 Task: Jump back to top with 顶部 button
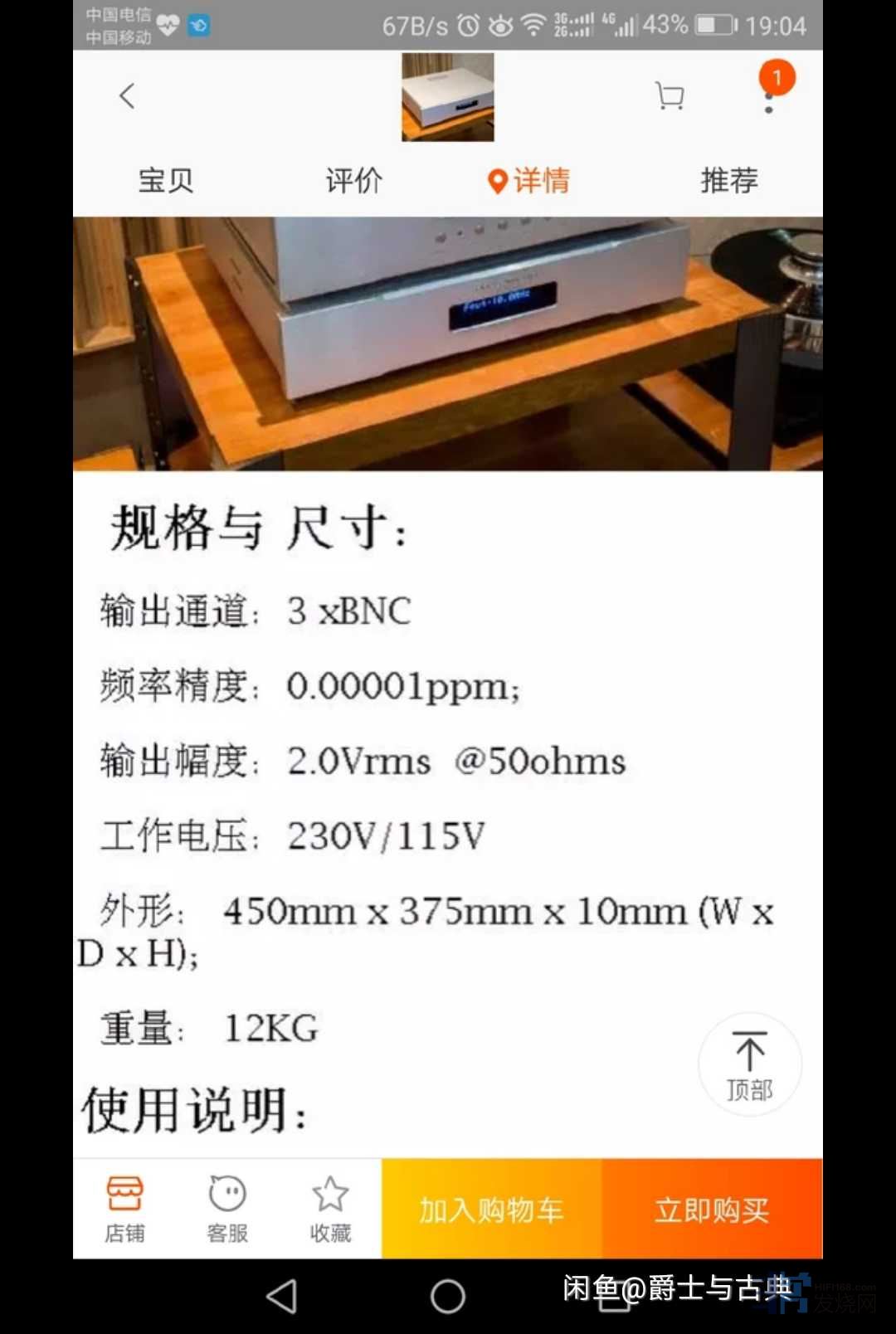[750, 1064]
